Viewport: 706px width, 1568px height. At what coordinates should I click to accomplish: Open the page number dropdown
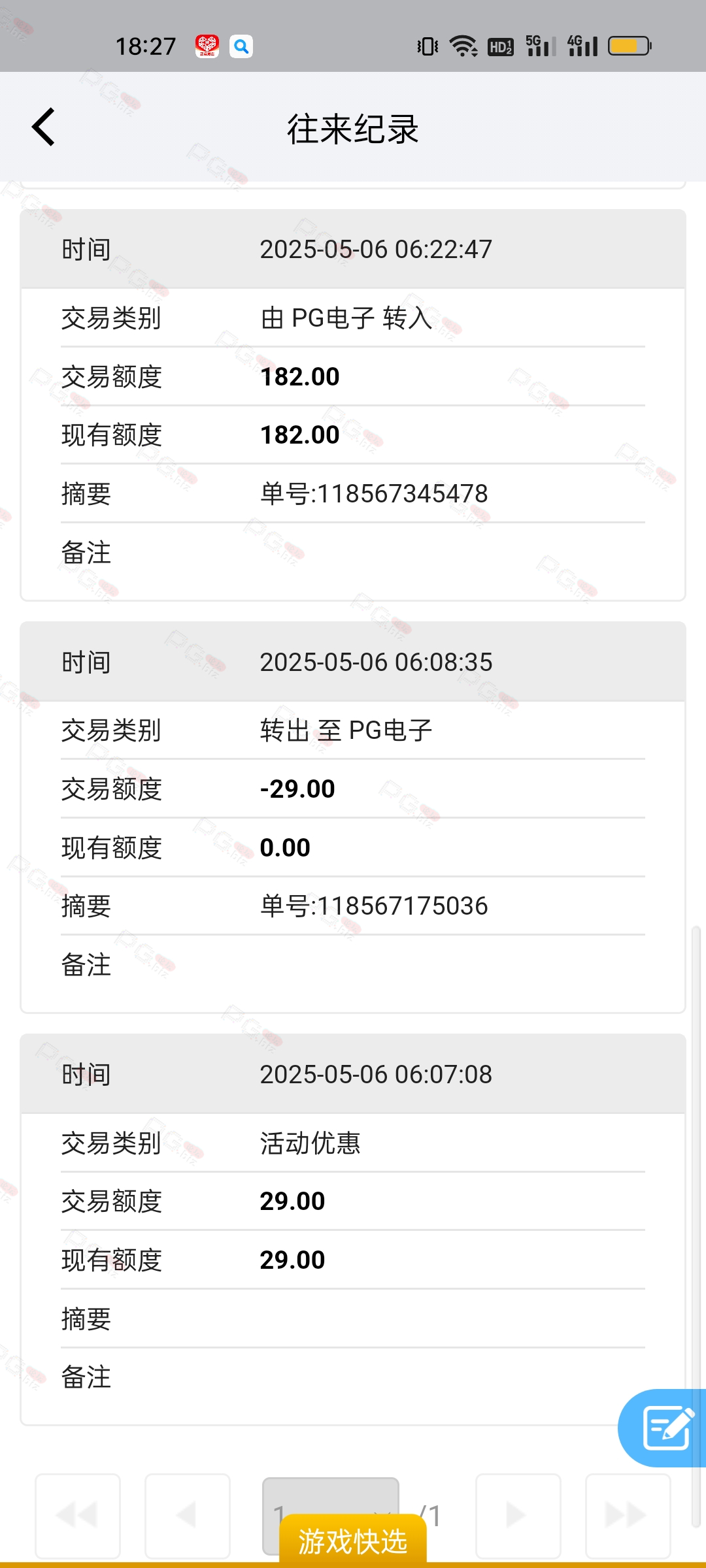point(331,1496)
